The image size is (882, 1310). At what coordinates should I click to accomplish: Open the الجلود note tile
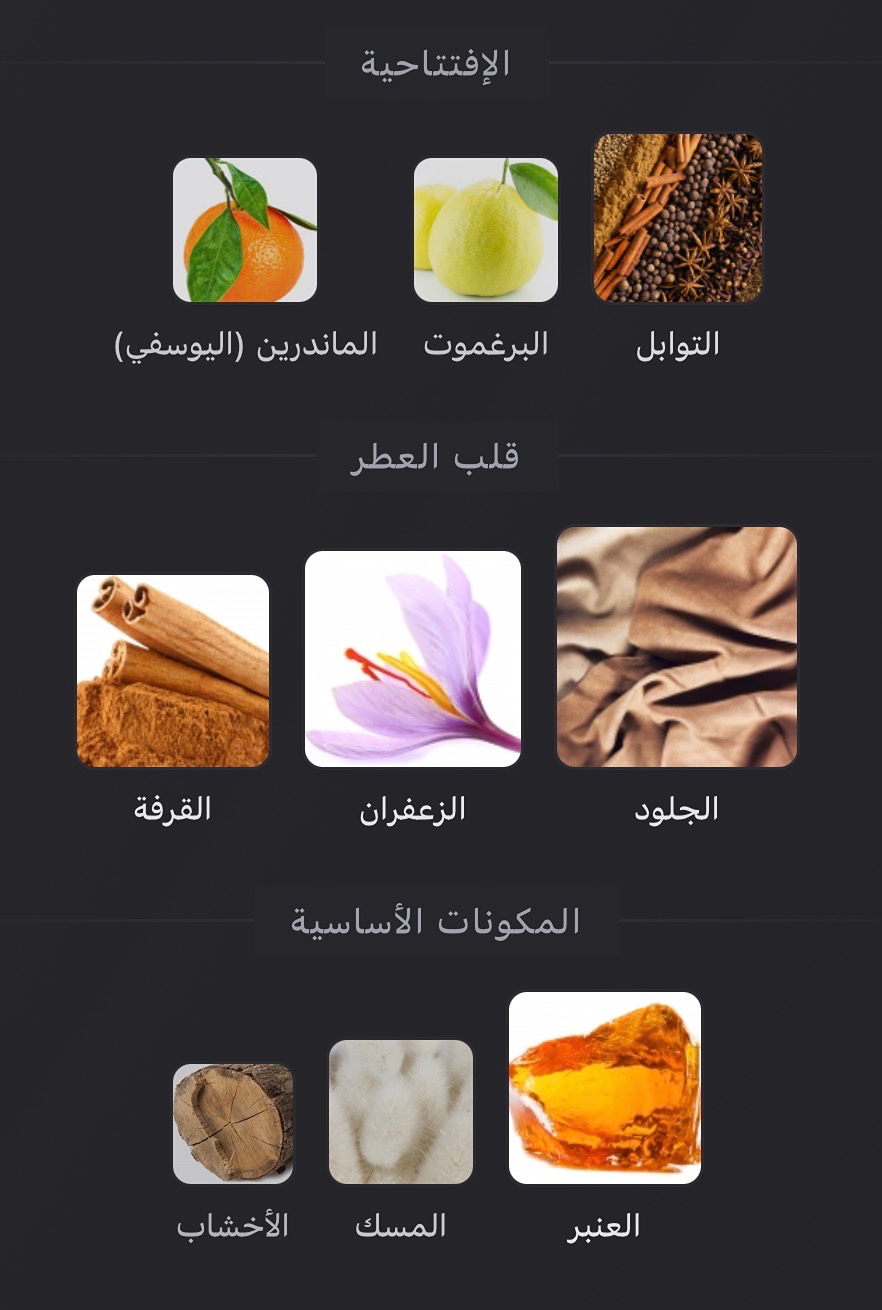pyautogui.click(x=677, y=647)
